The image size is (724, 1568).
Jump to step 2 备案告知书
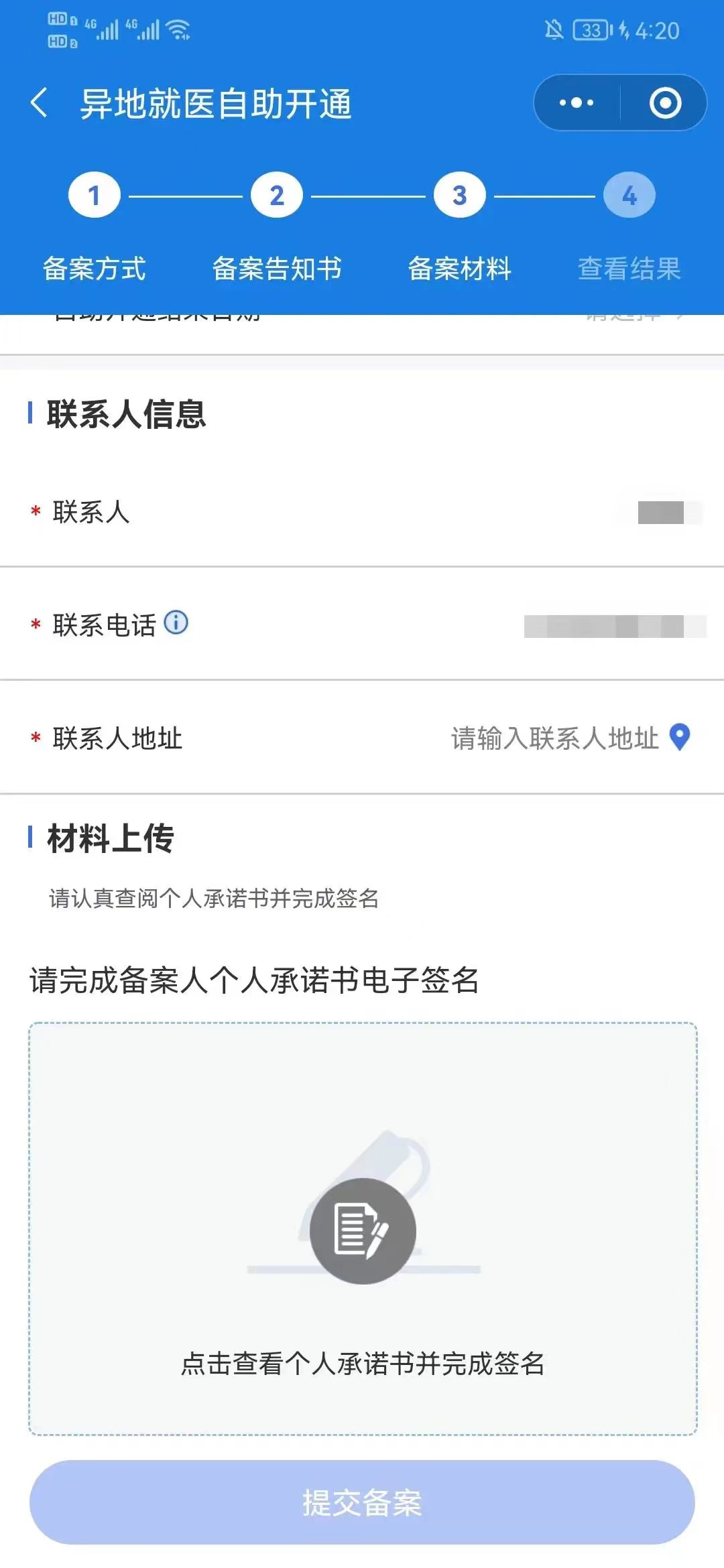(x=277, y=196)
